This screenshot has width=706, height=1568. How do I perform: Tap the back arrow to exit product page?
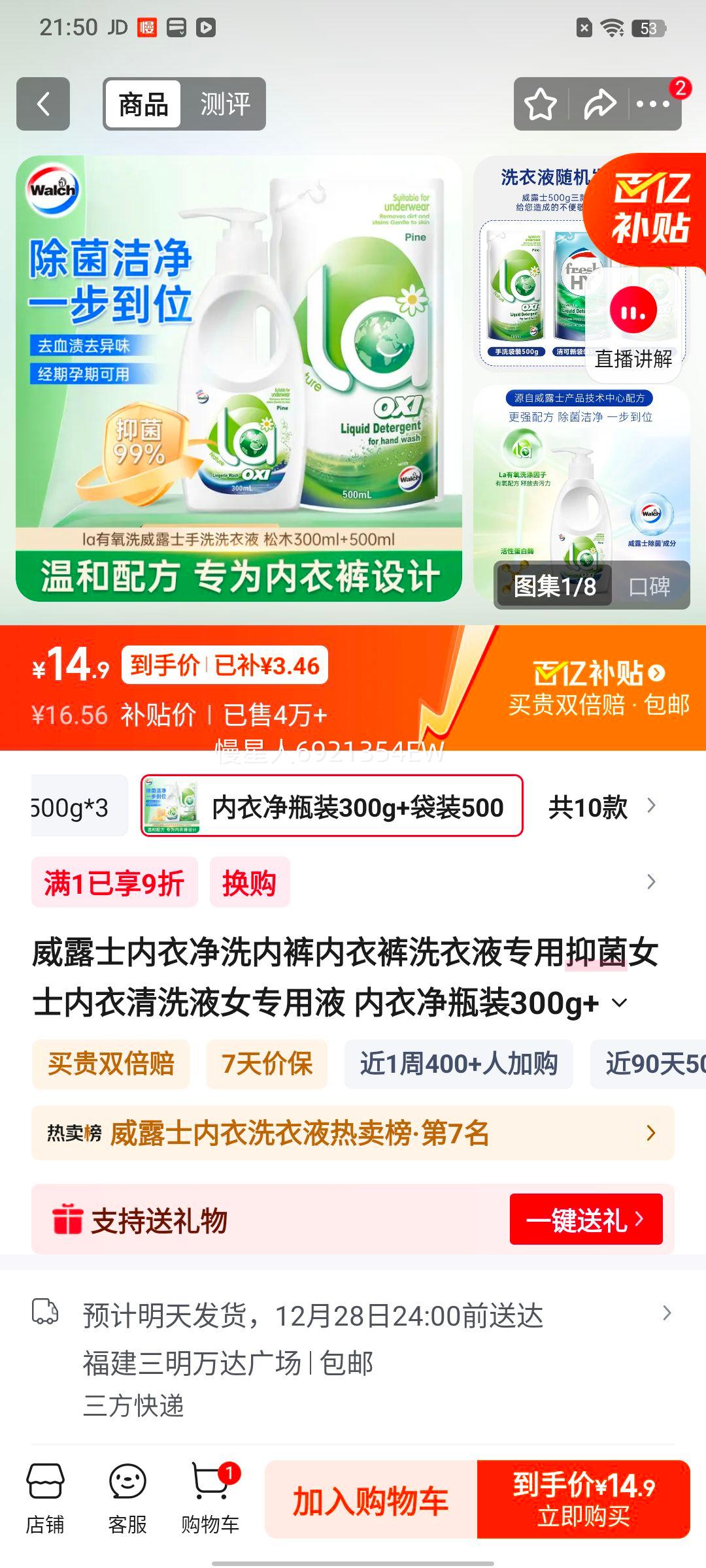coord(43,105)
